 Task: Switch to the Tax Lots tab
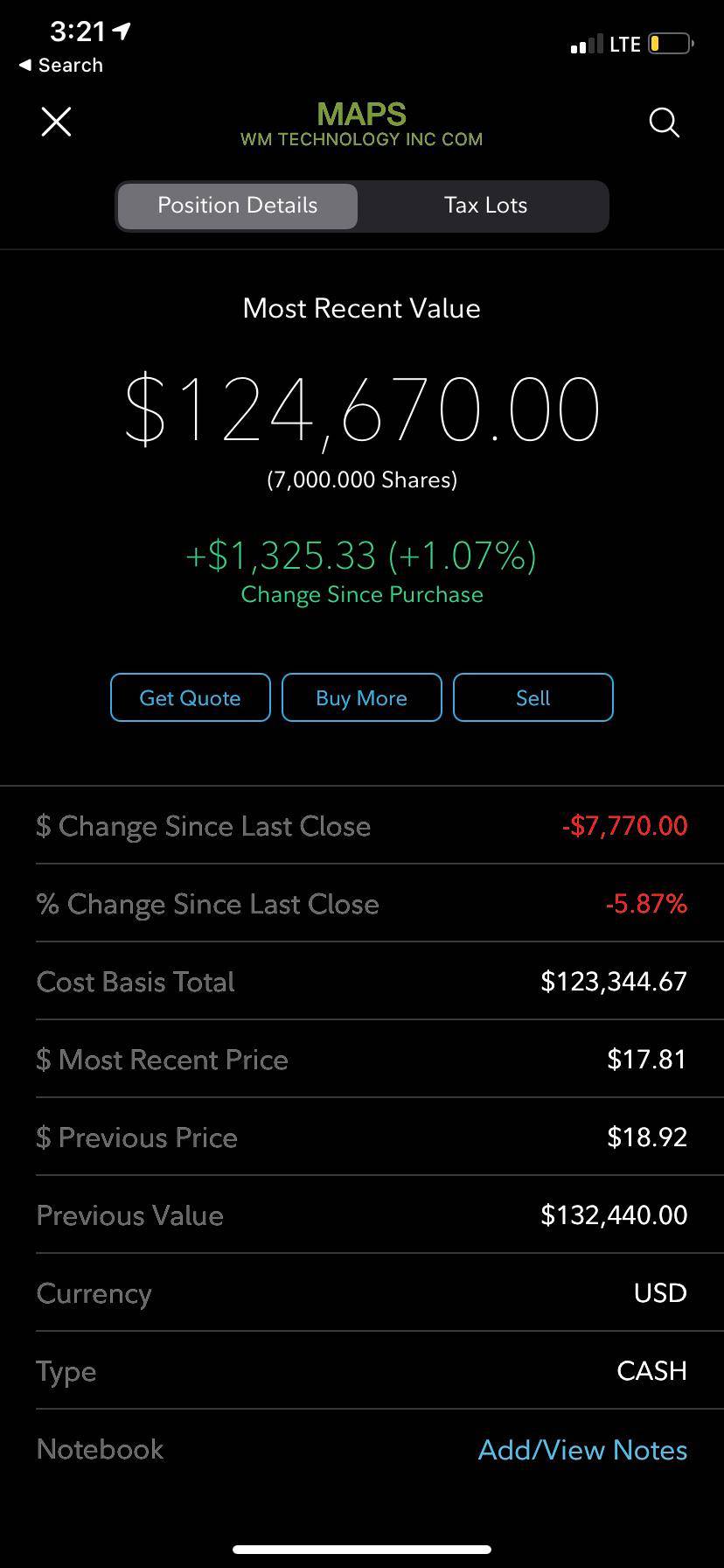(484, 206)
